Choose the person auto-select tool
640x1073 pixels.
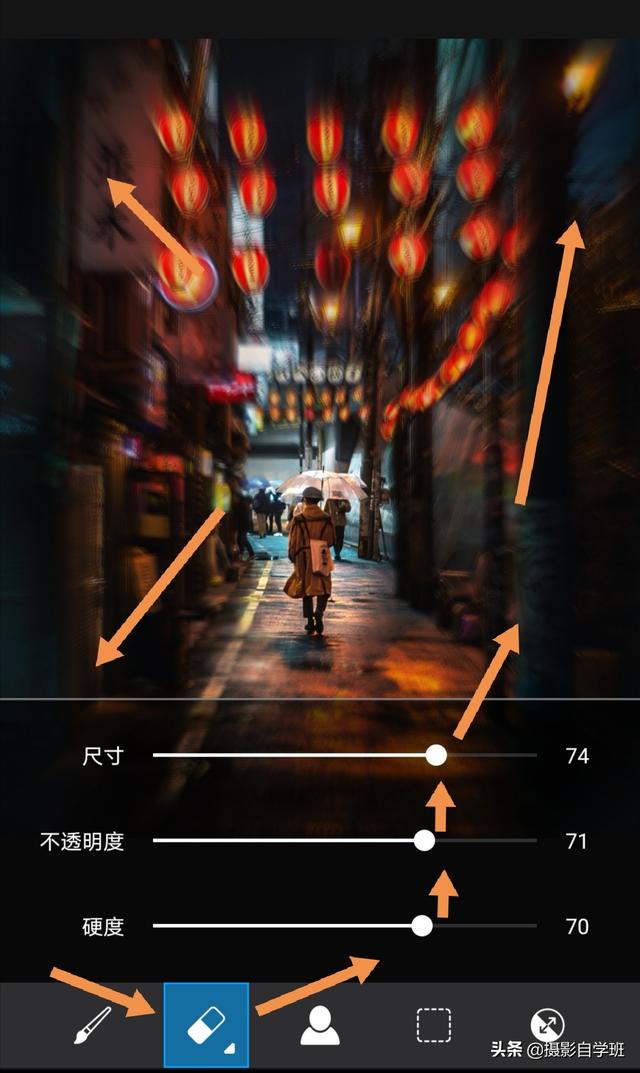(x=320, y=1026)
